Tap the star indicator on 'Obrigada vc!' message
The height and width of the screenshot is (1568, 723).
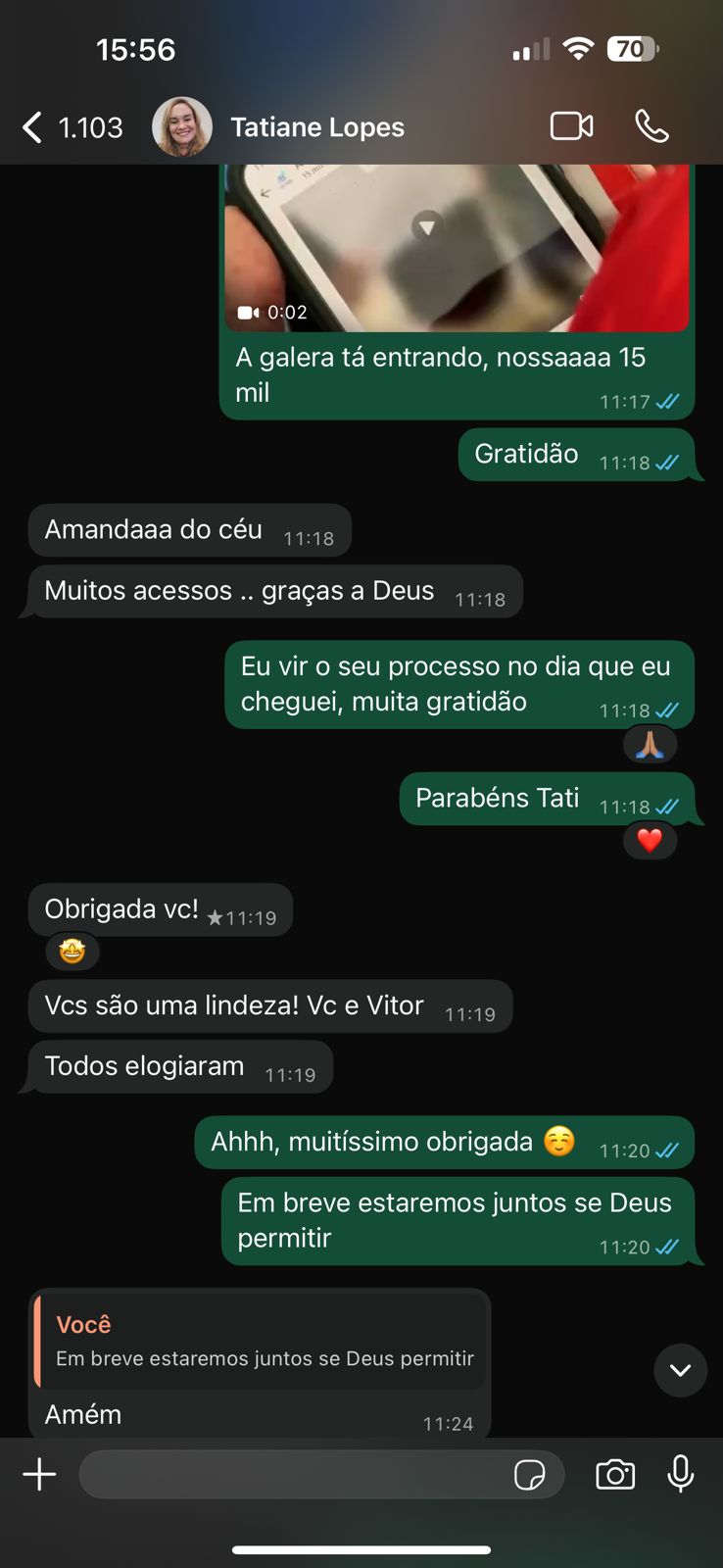coord(217,911)
